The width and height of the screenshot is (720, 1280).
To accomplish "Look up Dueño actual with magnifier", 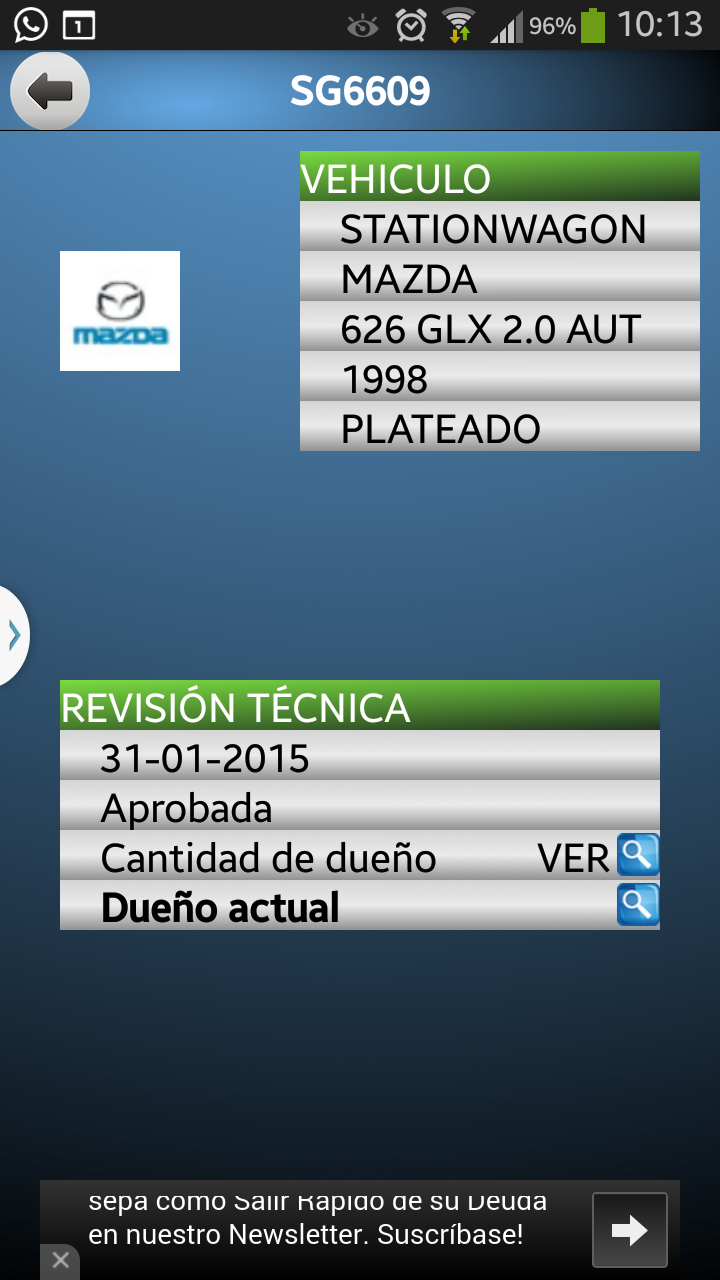I will coord(637,905).
